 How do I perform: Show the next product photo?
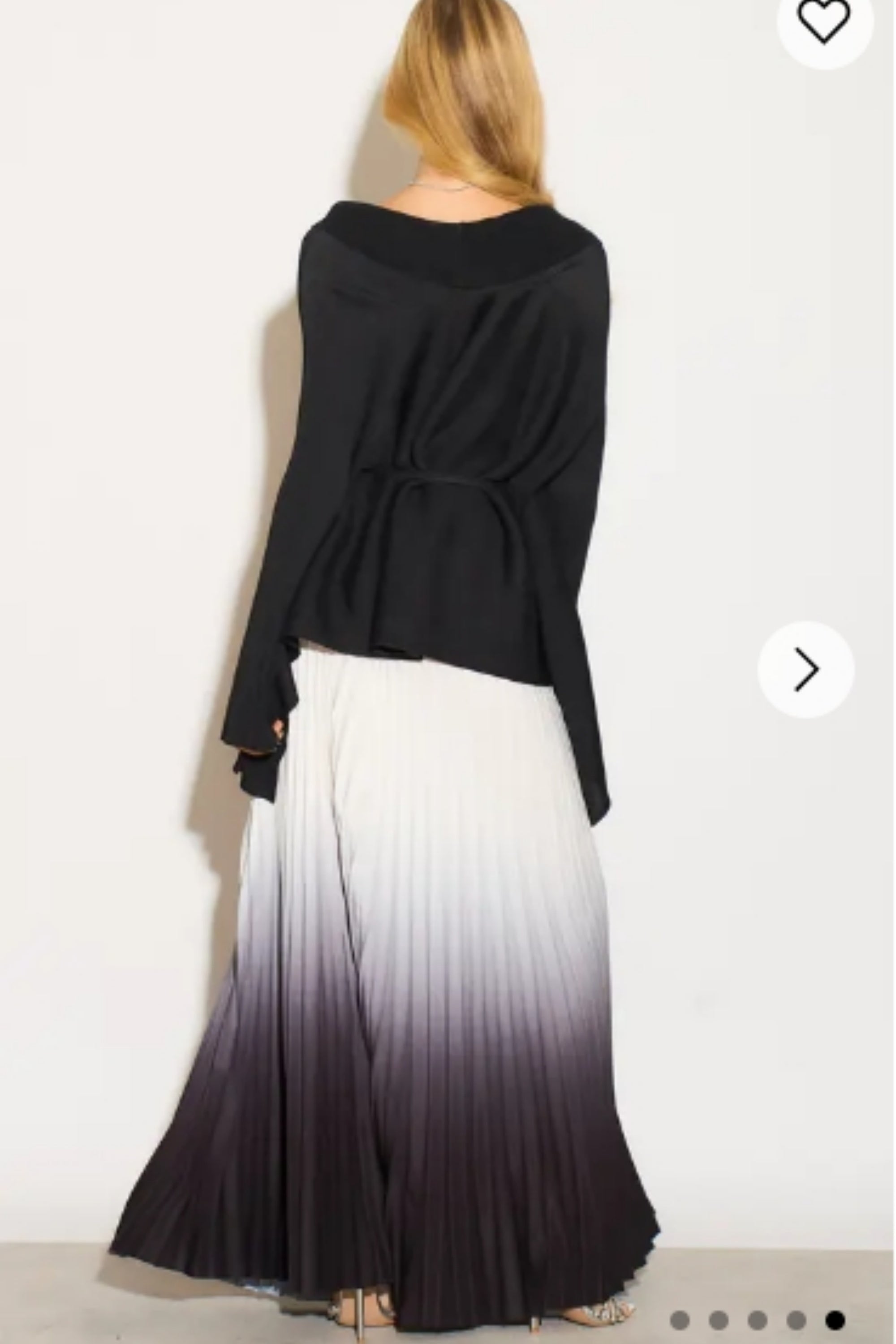point(806,669)
